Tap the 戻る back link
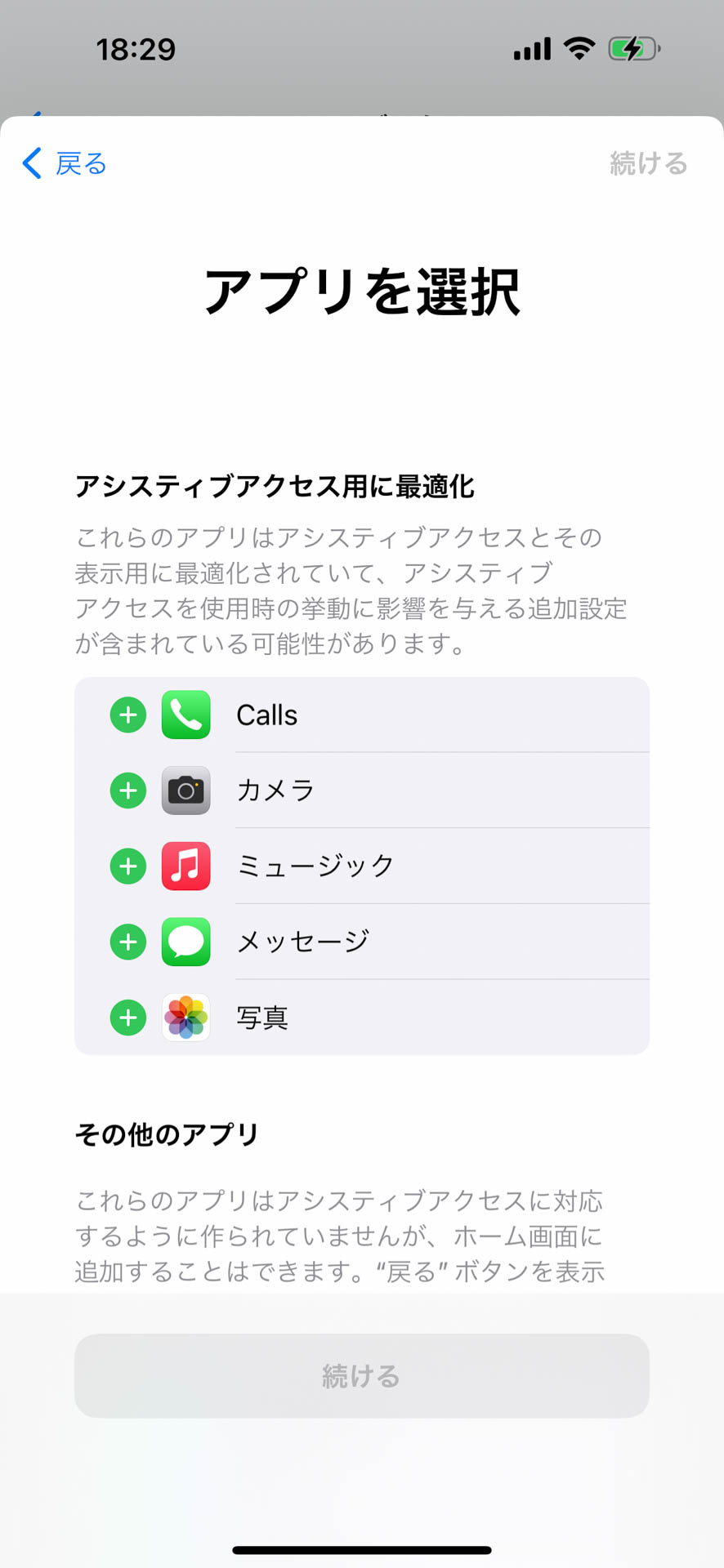The image size is (724, 1568). 79,163
